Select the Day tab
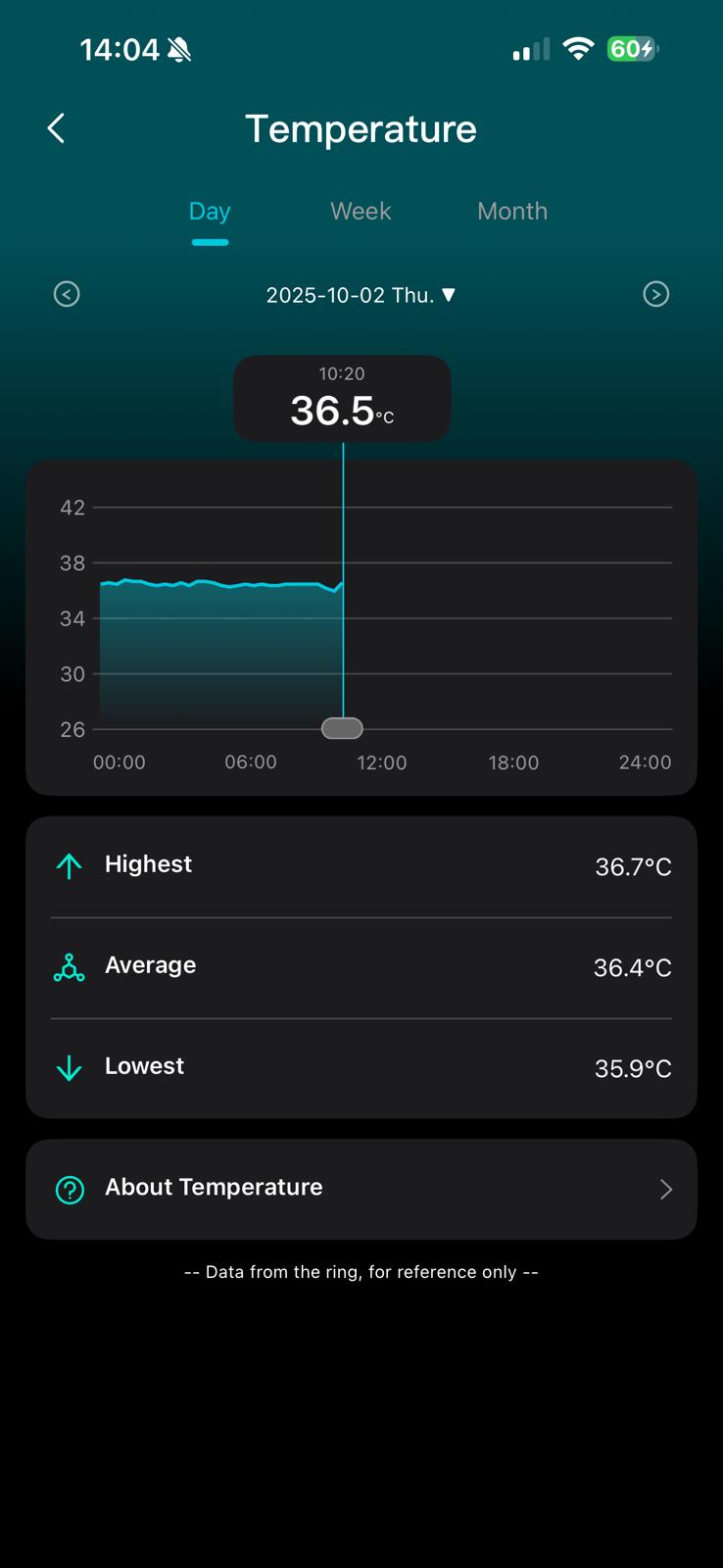723x1568 pixels. (210, 211)
